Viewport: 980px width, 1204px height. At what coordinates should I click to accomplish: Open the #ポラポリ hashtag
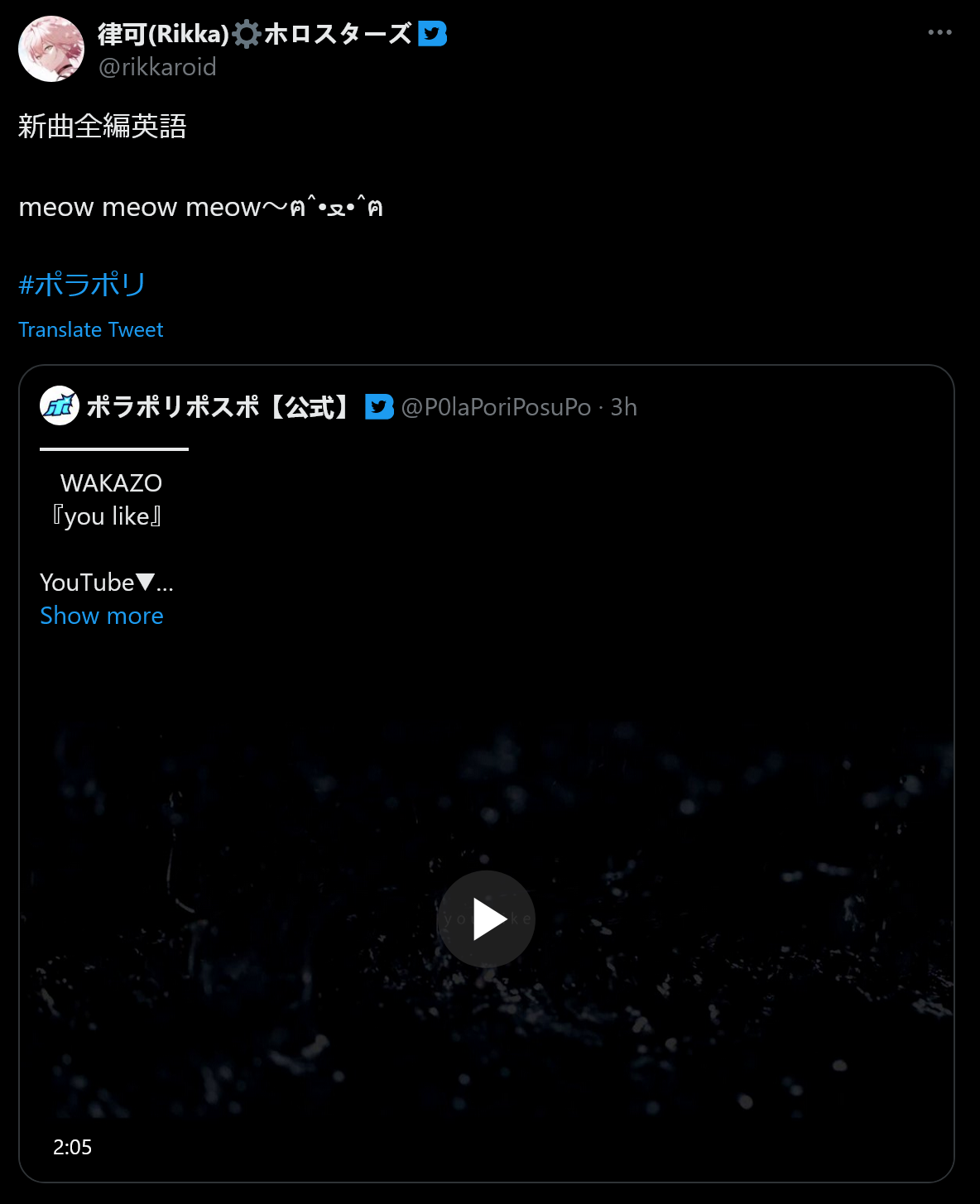[82, 285]
